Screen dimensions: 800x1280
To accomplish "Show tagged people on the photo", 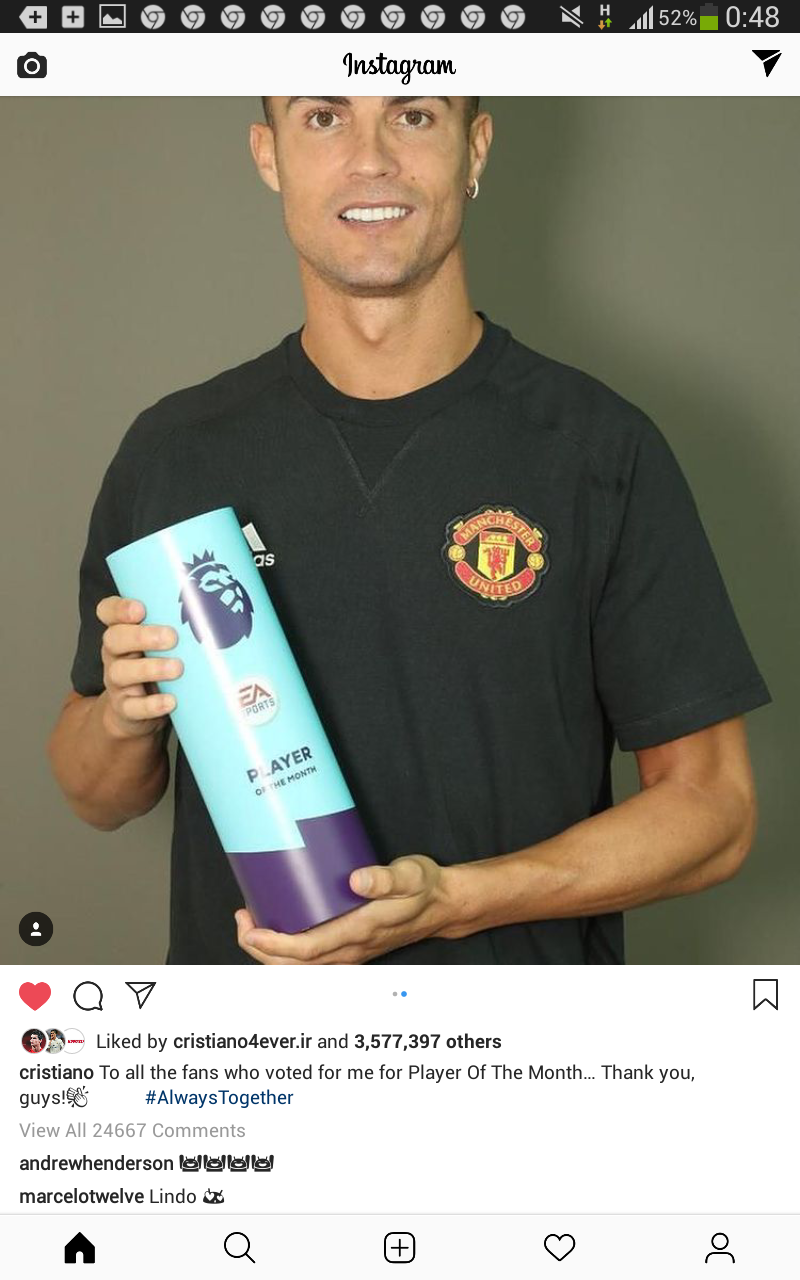I will tap(36, 929).
